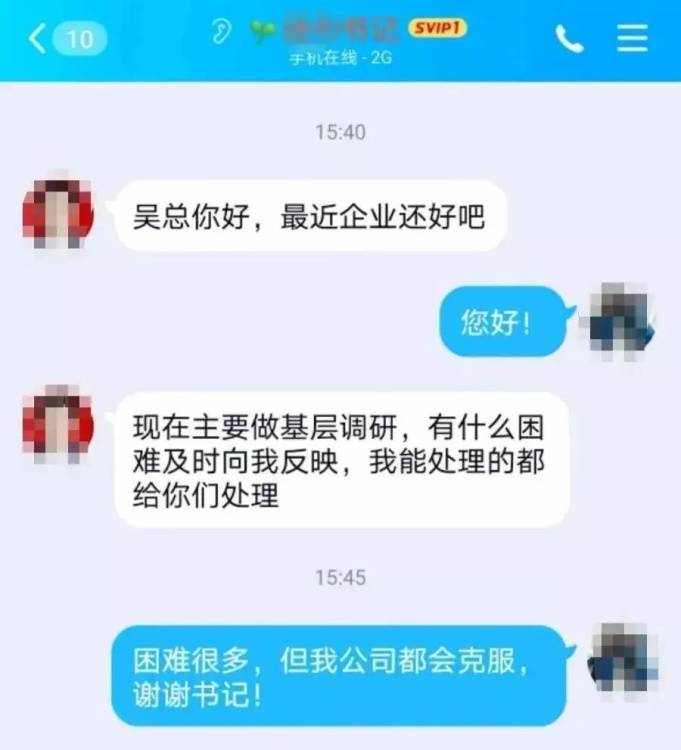Tap the sender's avatar beside 吴总你好
The image size is (681, 750).
(57, 213)
